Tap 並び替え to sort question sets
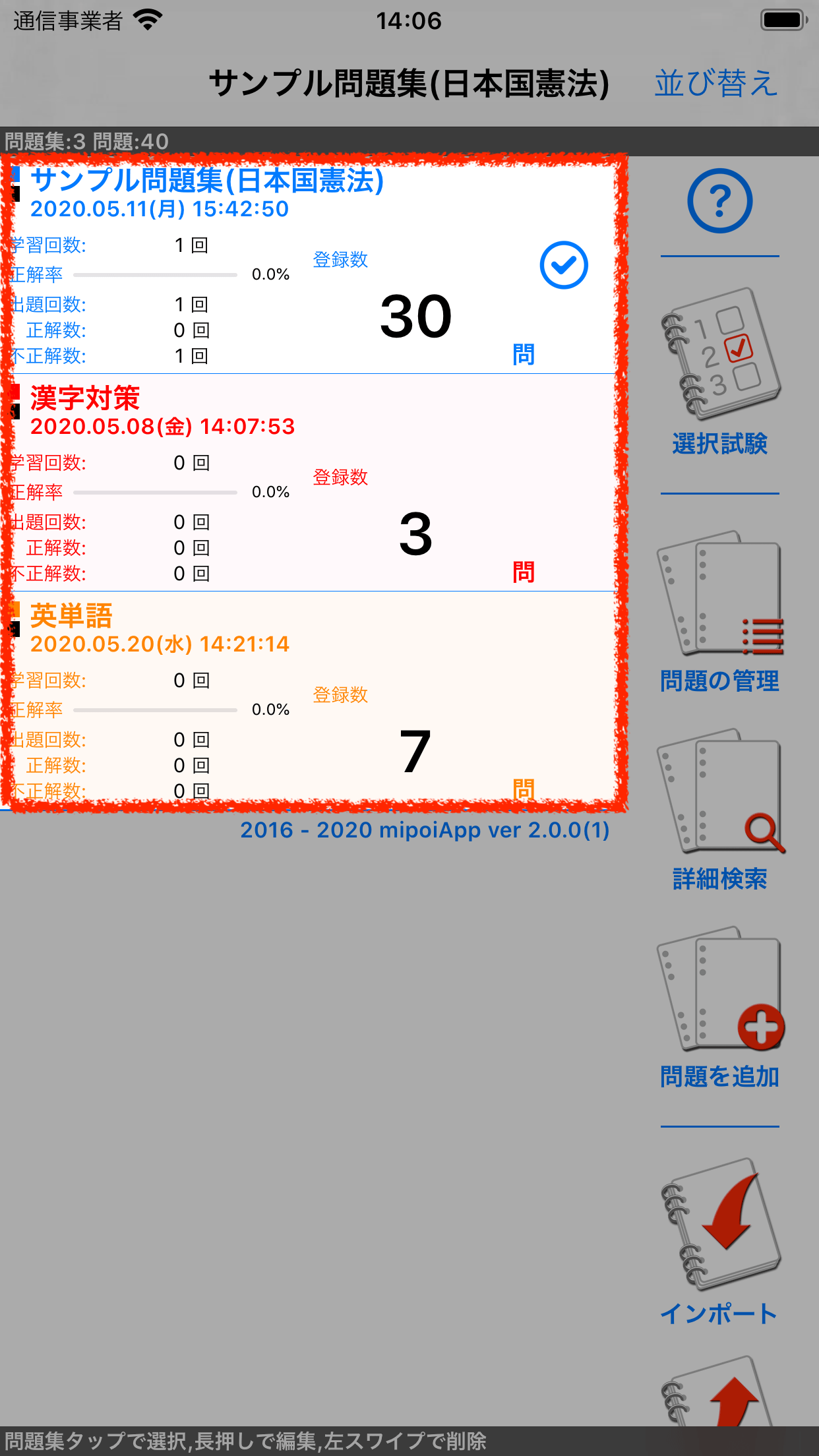819x1456 pixels. (x=716, y=83)
